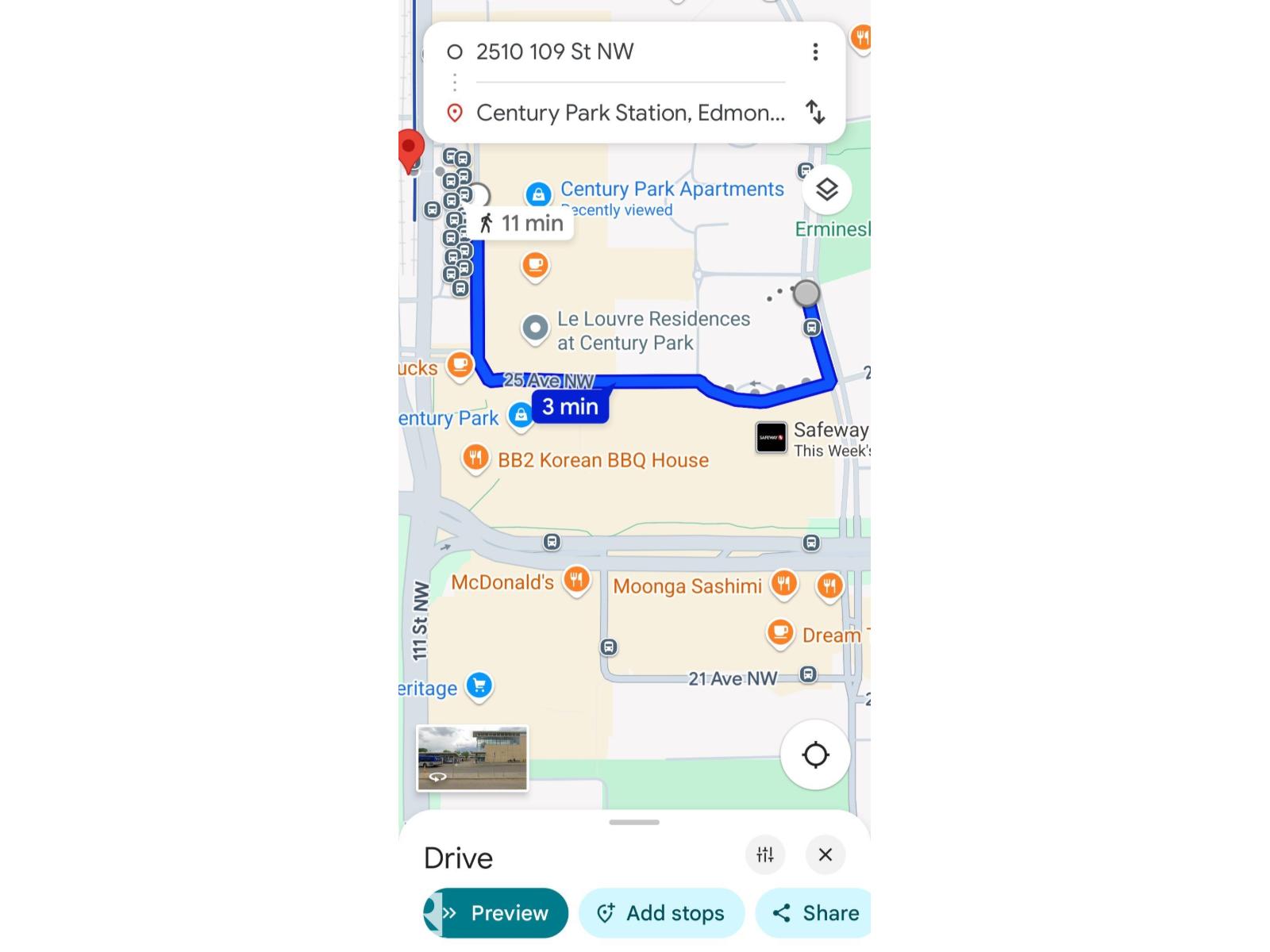Tap the Add stops chip

662,913
